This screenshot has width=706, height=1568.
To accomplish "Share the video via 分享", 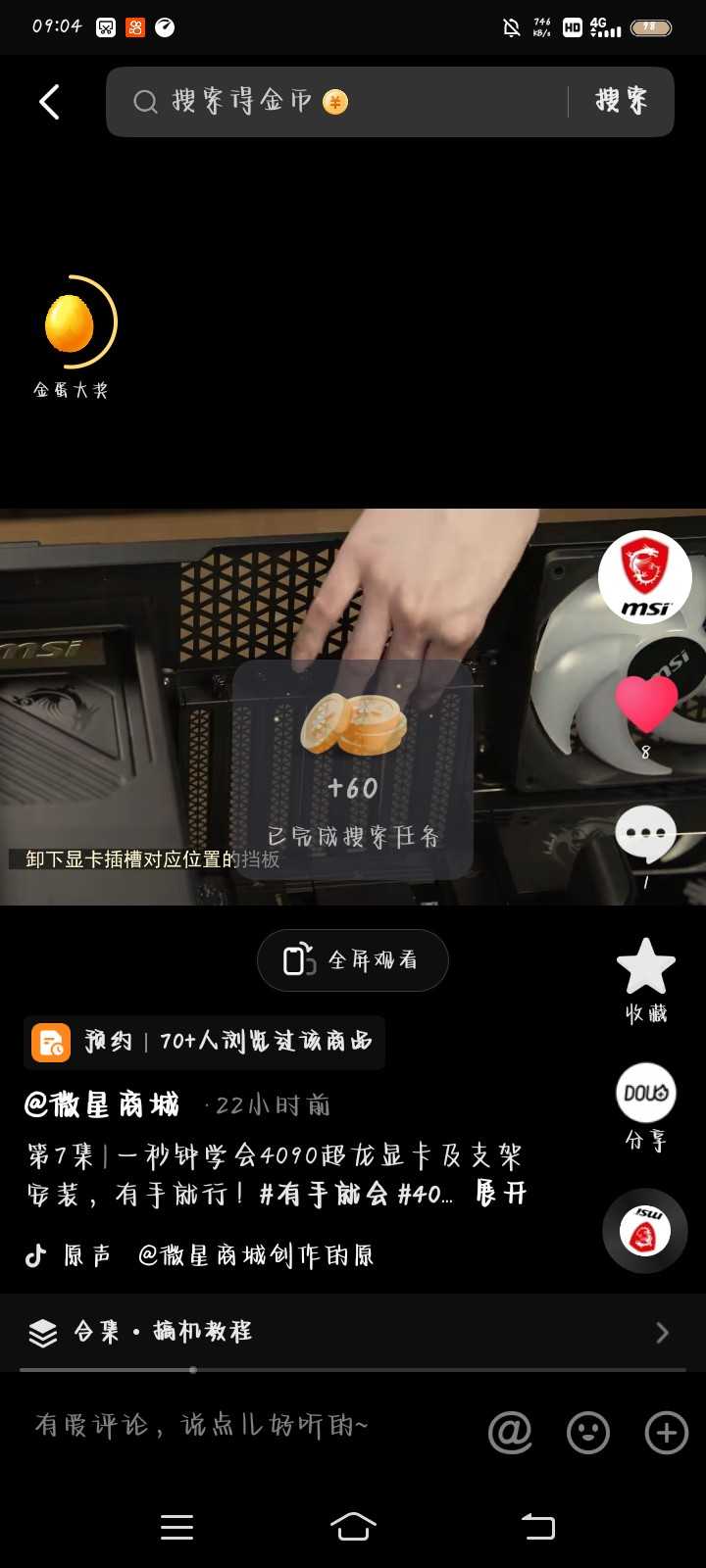I will tap(645, 1095).
